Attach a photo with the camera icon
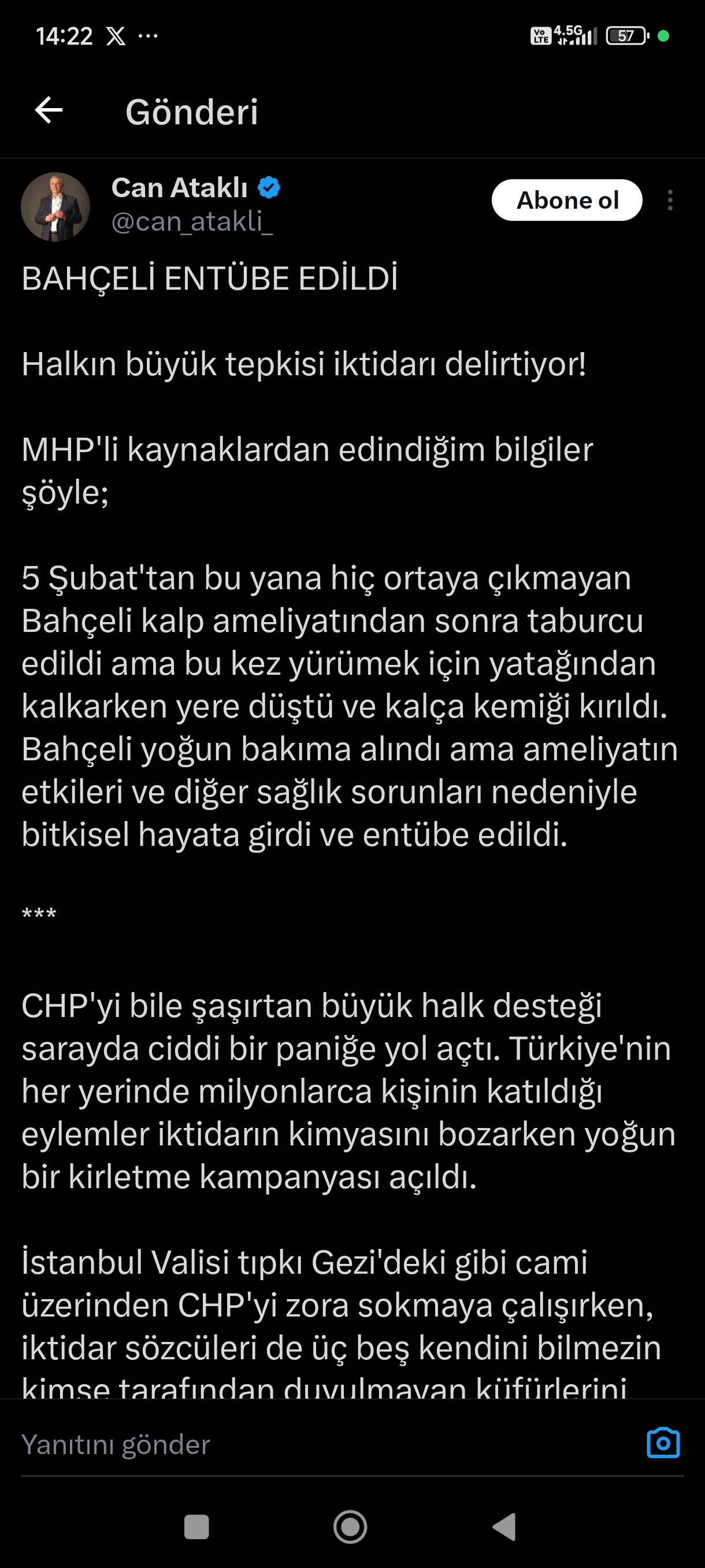Image resolution: width=705 pixels, height=1568 pixels. tap(663, 1443)
